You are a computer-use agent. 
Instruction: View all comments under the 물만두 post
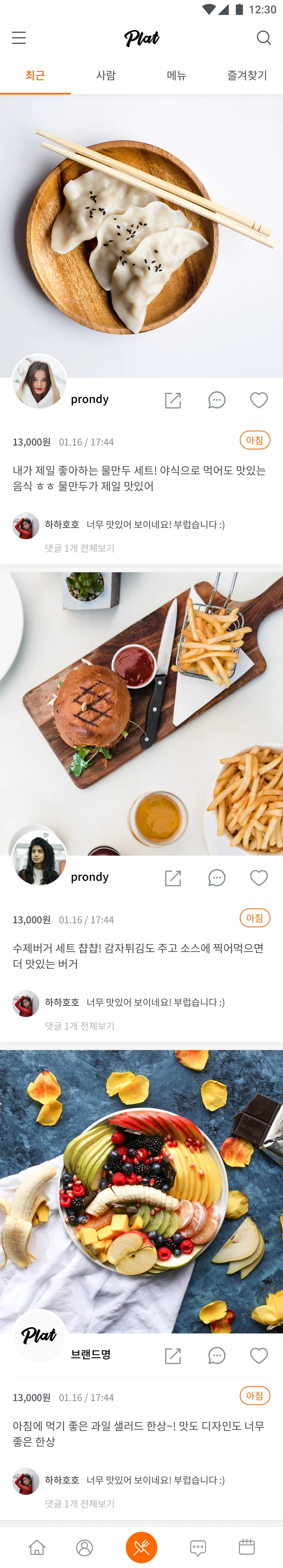(80, 548)
